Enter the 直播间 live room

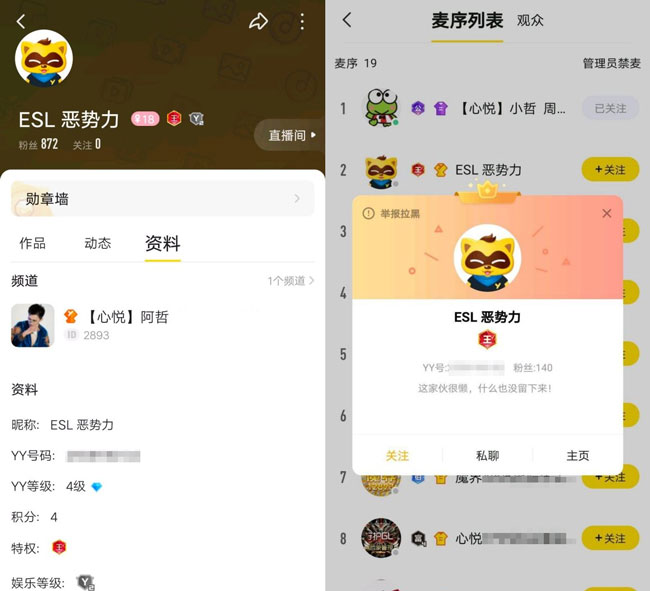pyautogui.click(x=290, y=134)
